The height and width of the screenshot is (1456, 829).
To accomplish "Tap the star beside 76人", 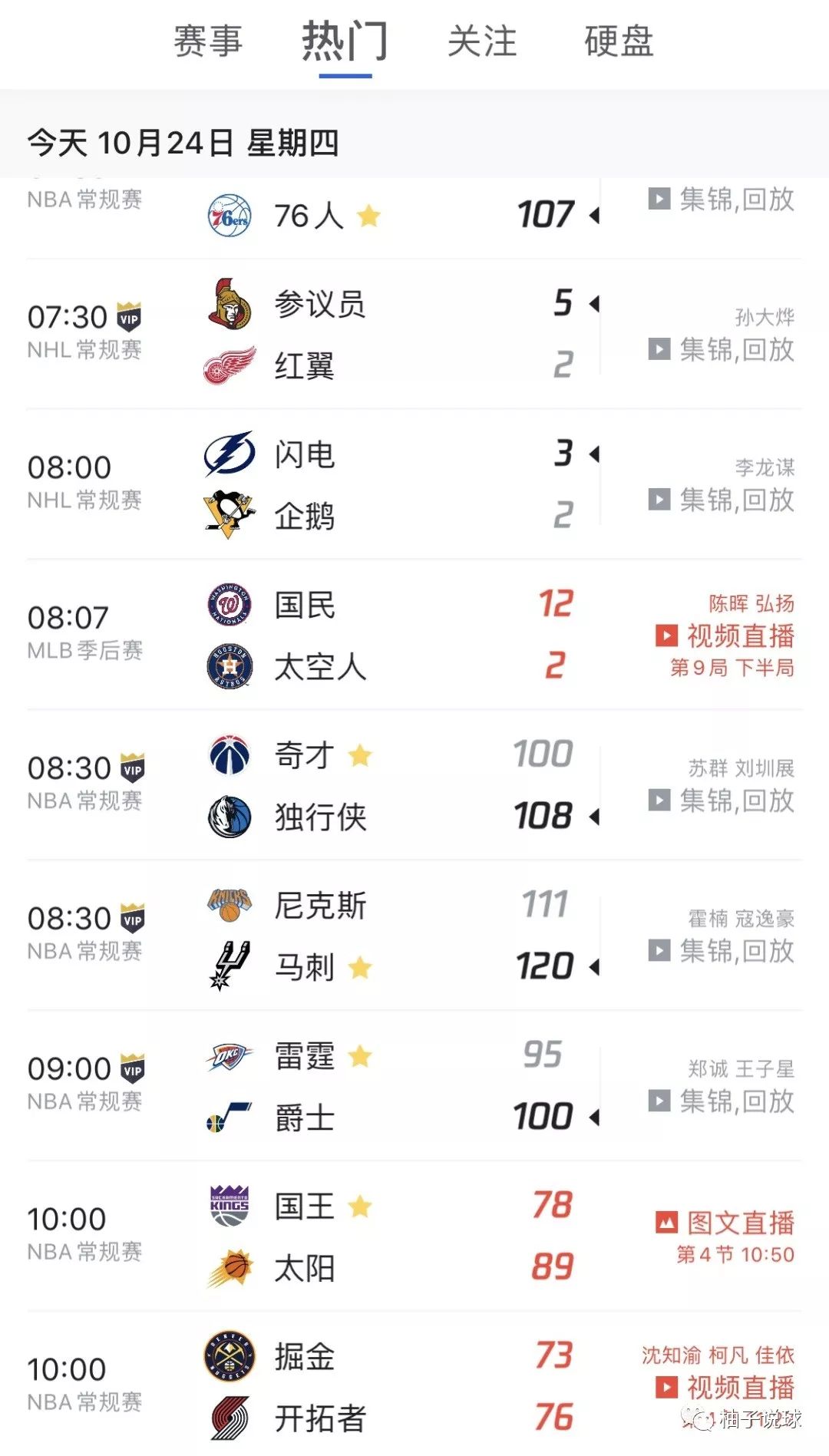I will click(x=369, y=216).
